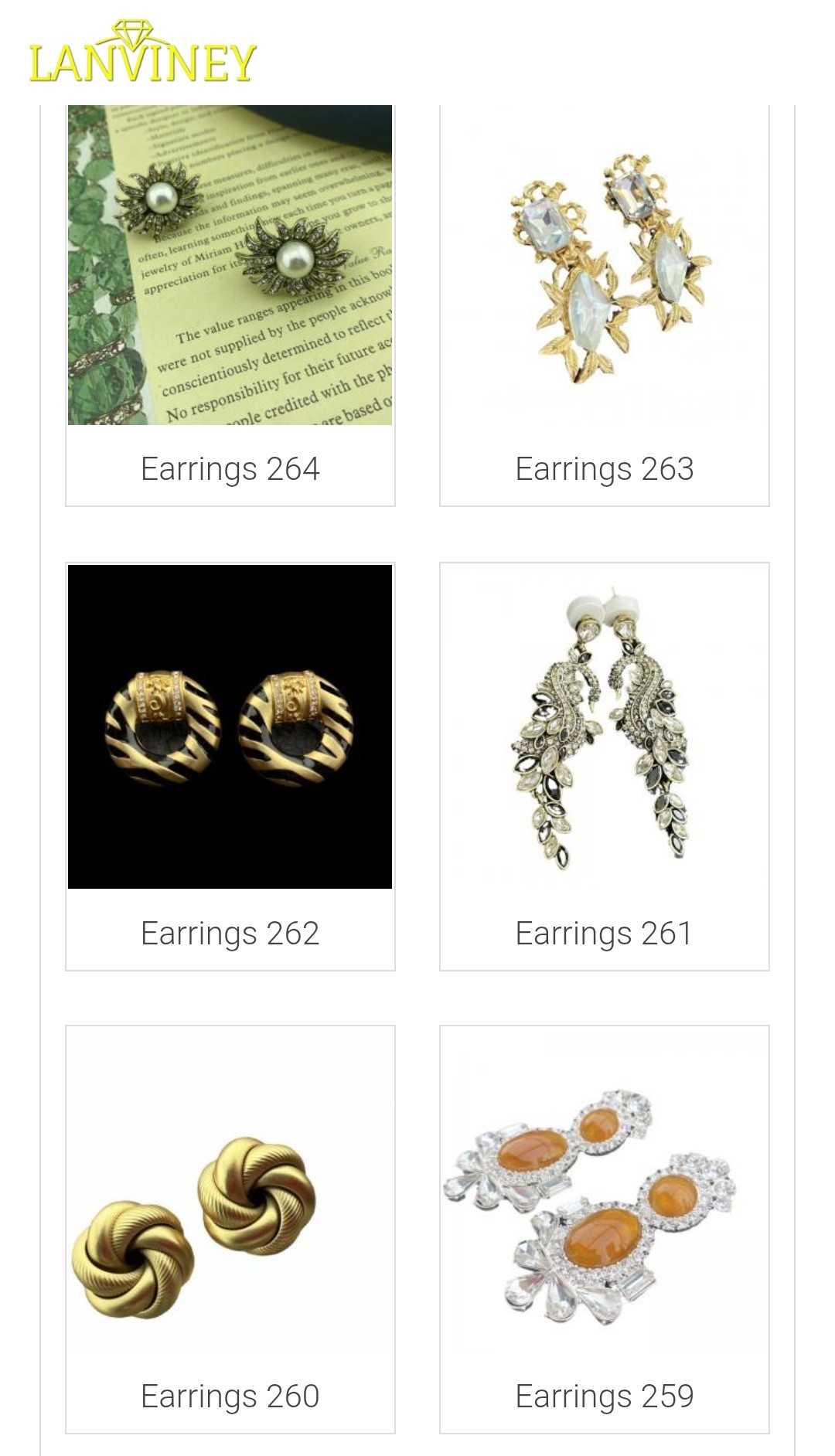Viewport: 835px width, 1456px height.
Task: Go to the LANVINEY home logo
Action: (143, 54)
